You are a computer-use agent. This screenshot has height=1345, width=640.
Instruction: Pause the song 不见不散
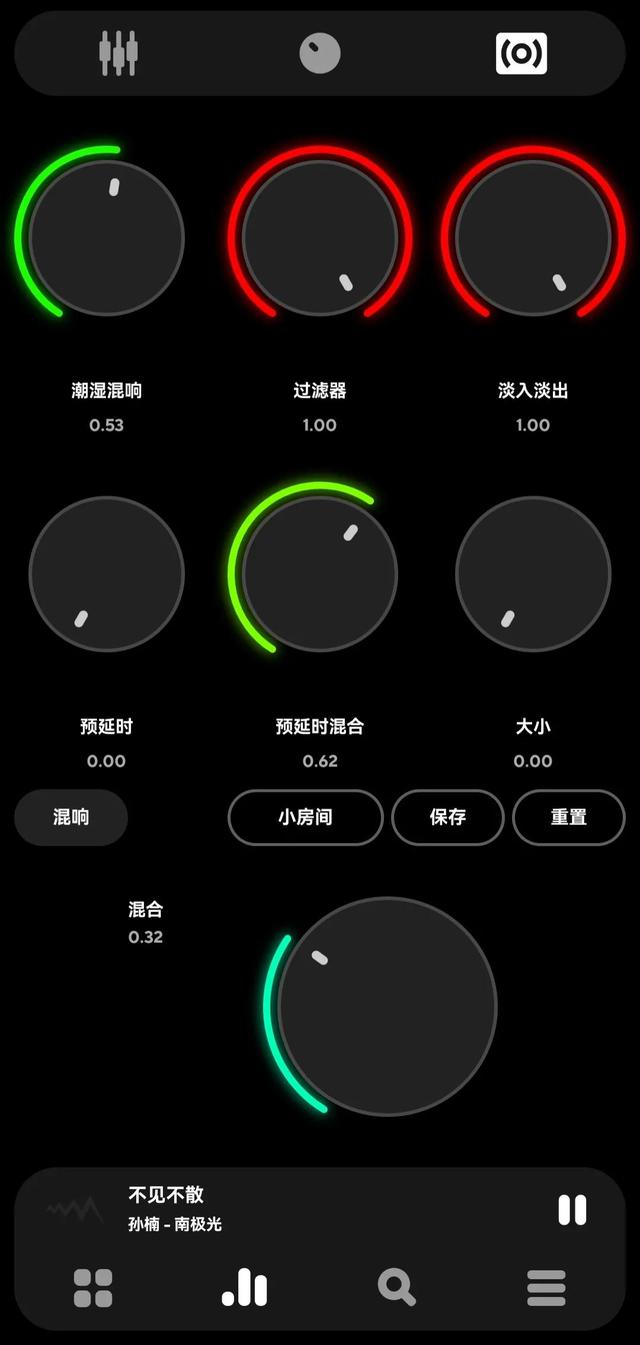[x=572, y=1209]
